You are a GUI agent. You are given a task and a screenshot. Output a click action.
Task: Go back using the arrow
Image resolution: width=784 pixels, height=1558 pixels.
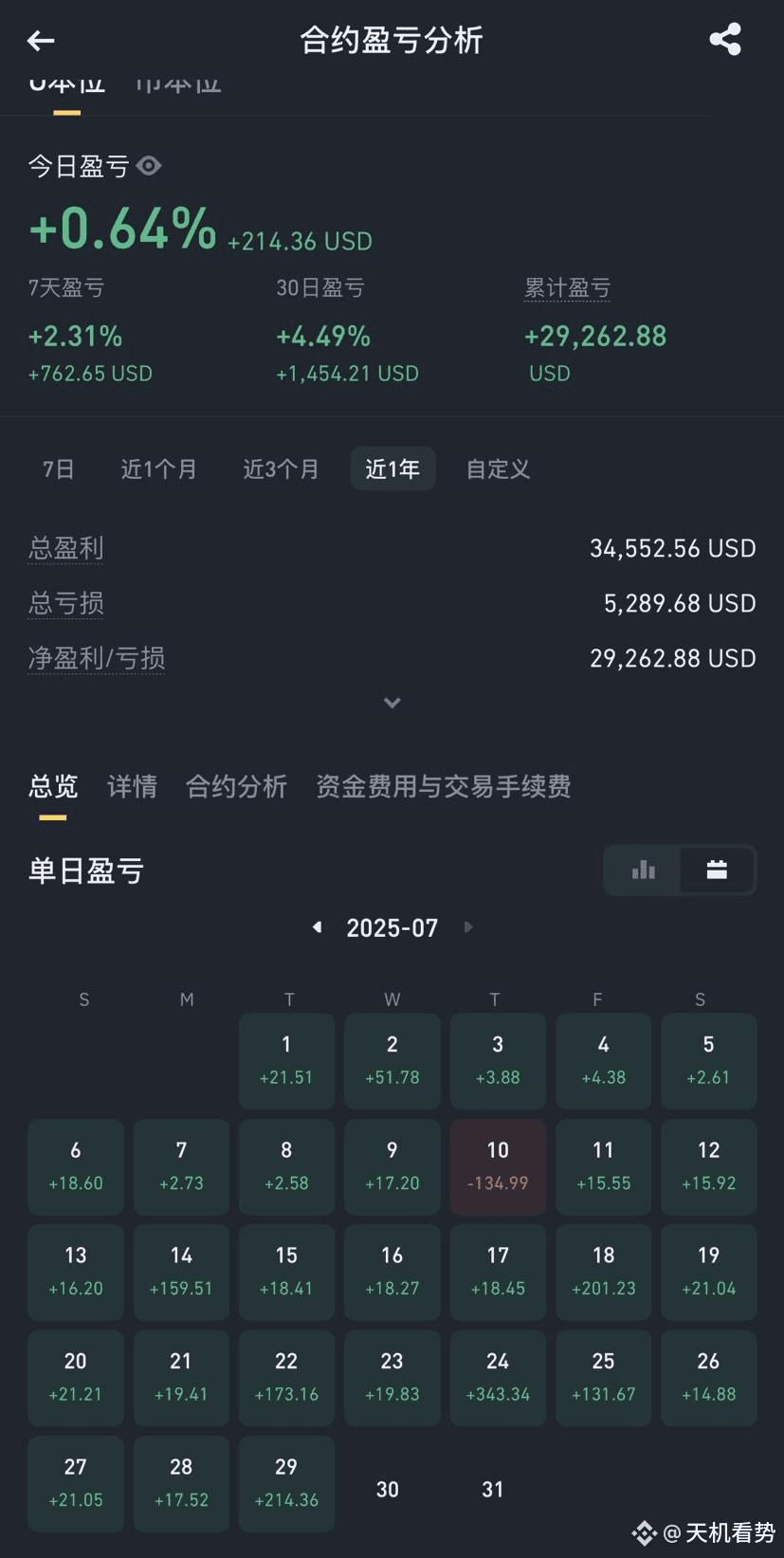(x=41, y=41)
